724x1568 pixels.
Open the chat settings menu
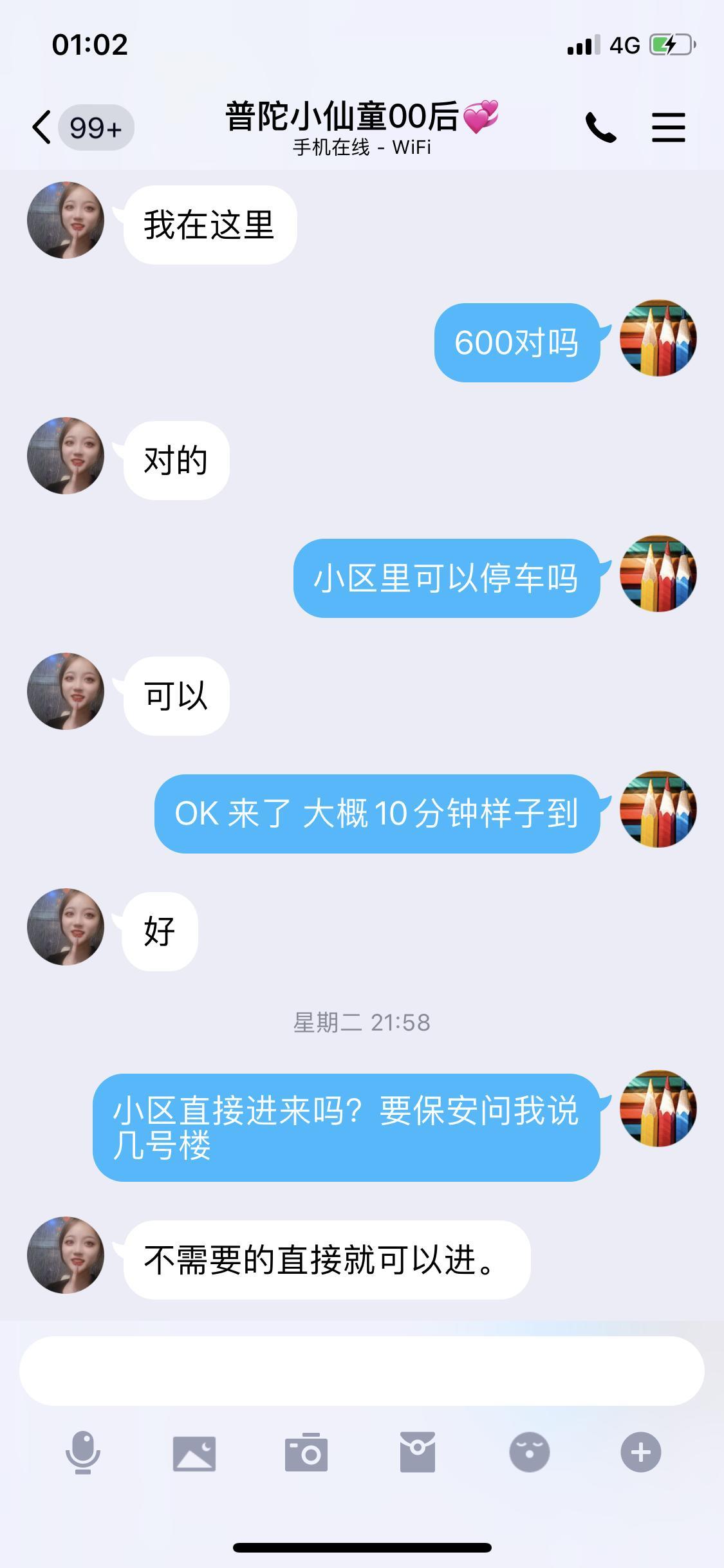click(668, 127)
